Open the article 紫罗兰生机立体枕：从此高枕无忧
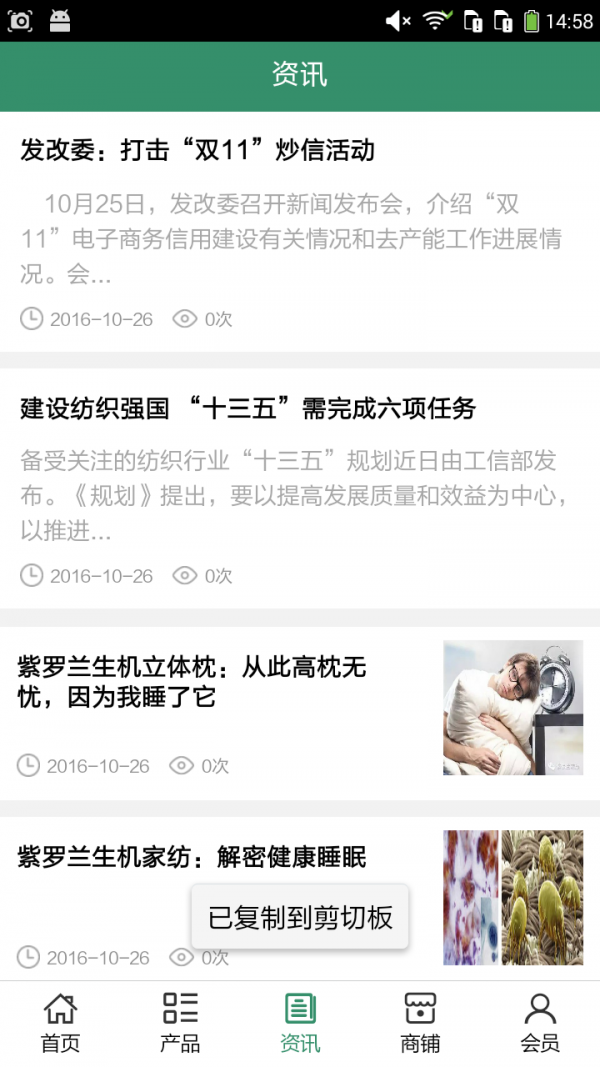Viewport: 600px width, 1067px height. tap(192, 681)
